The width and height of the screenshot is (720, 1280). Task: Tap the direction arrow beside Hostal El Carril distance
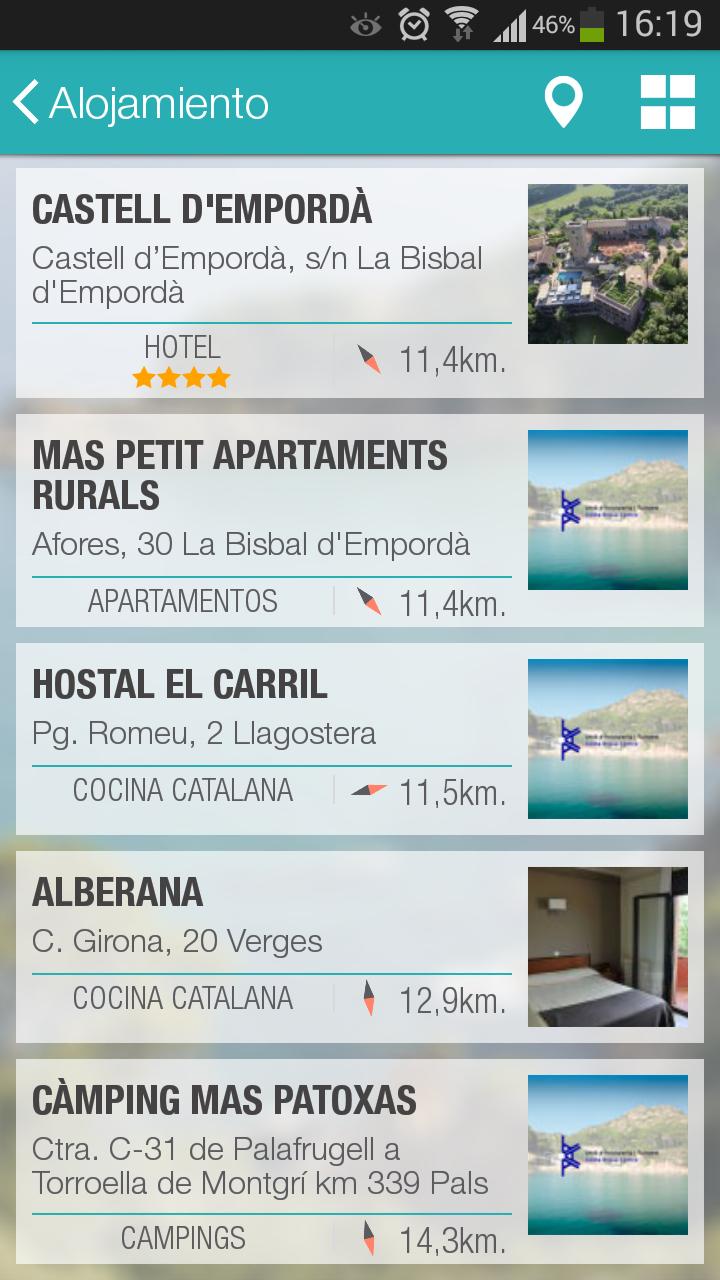(368, 789)
